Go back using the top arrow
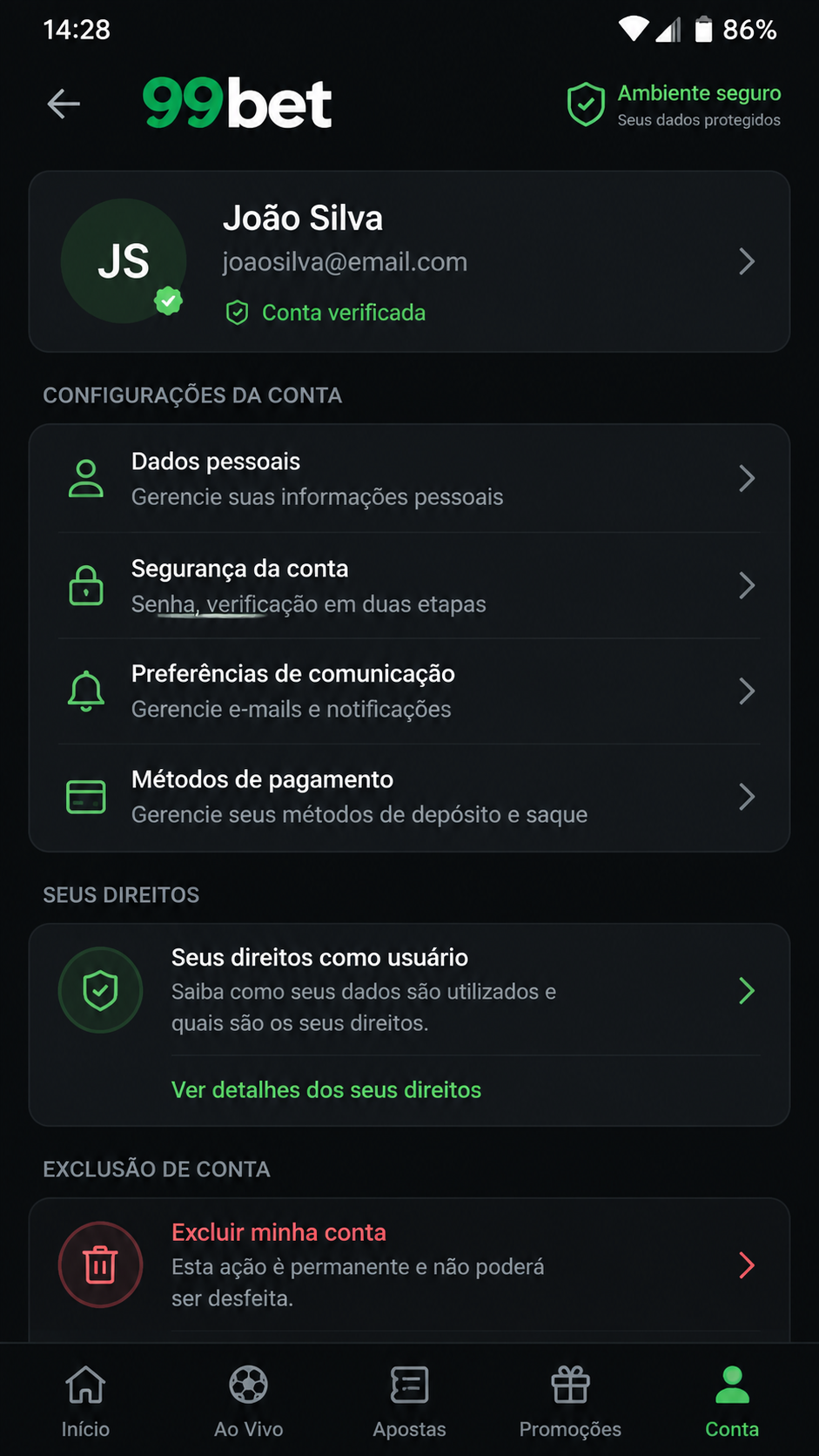 64,104
